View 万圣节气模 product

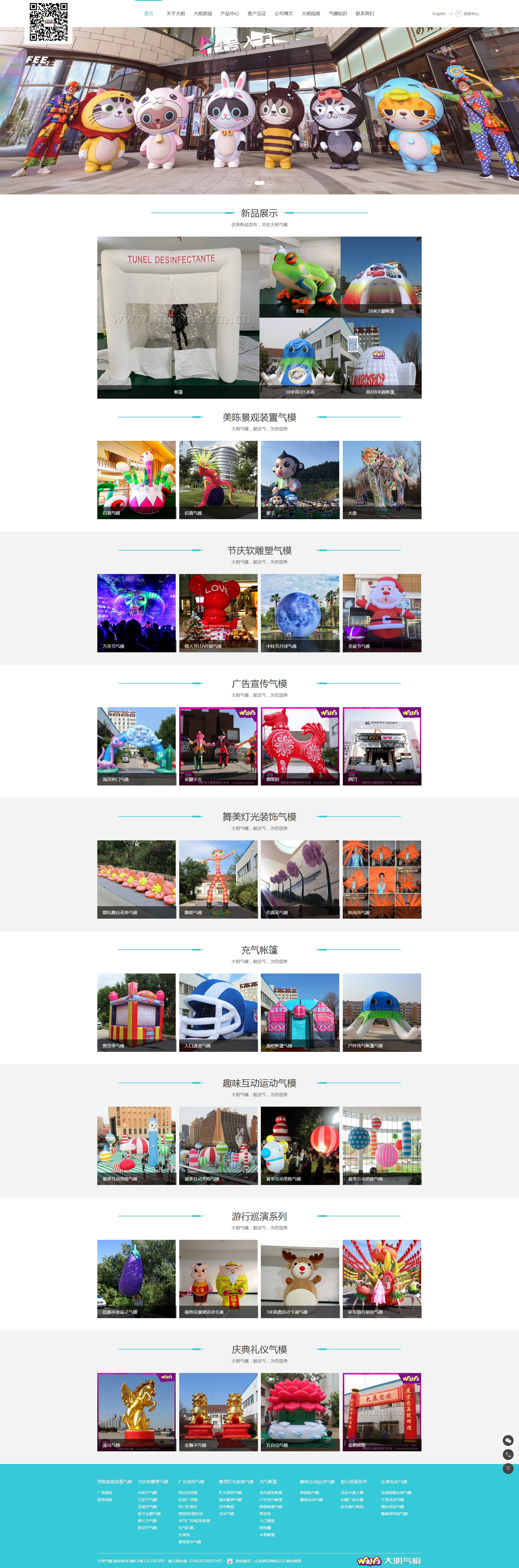coord(137,613)
